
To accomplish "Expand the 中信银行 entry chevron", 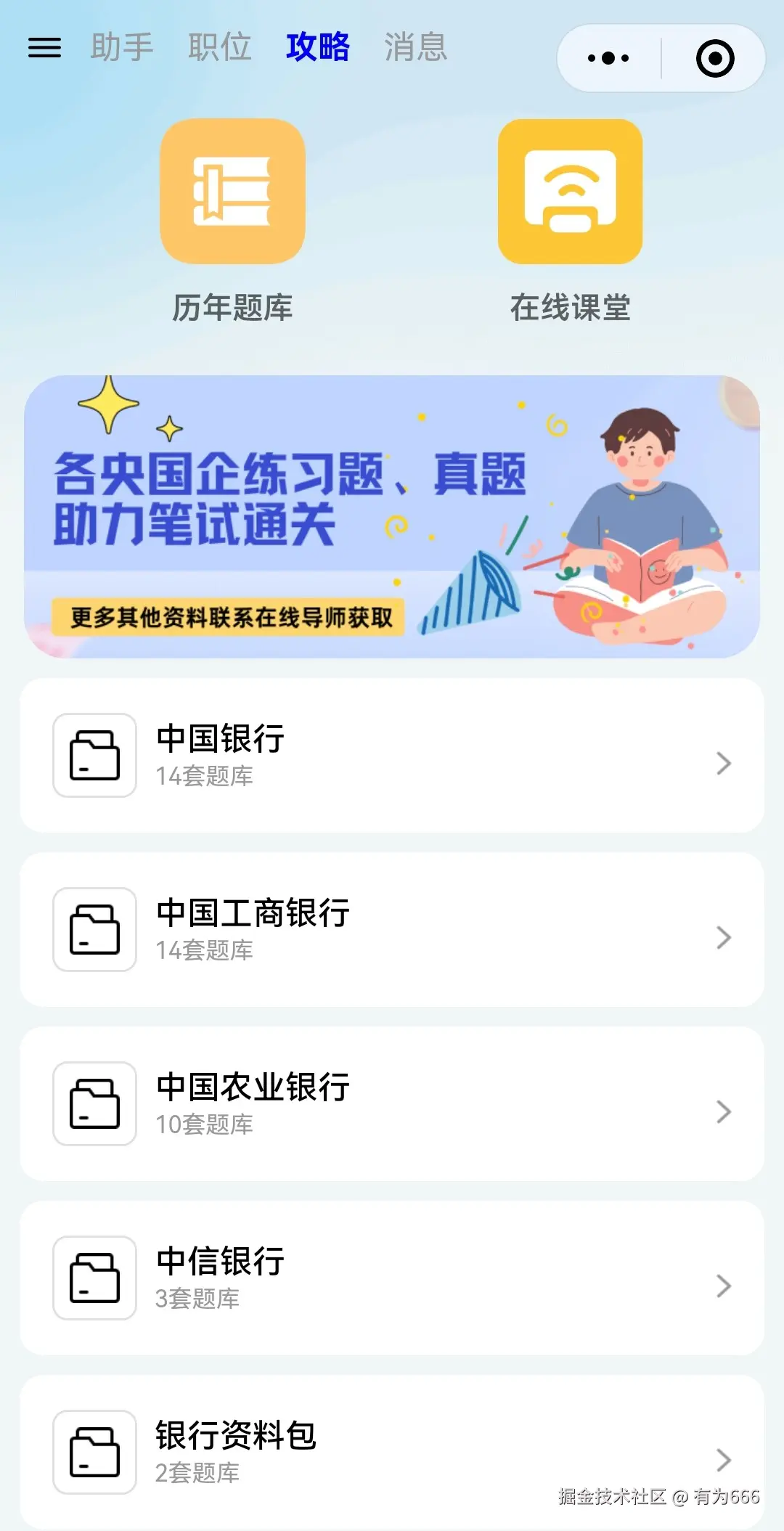I will [x=722, y=1287].
